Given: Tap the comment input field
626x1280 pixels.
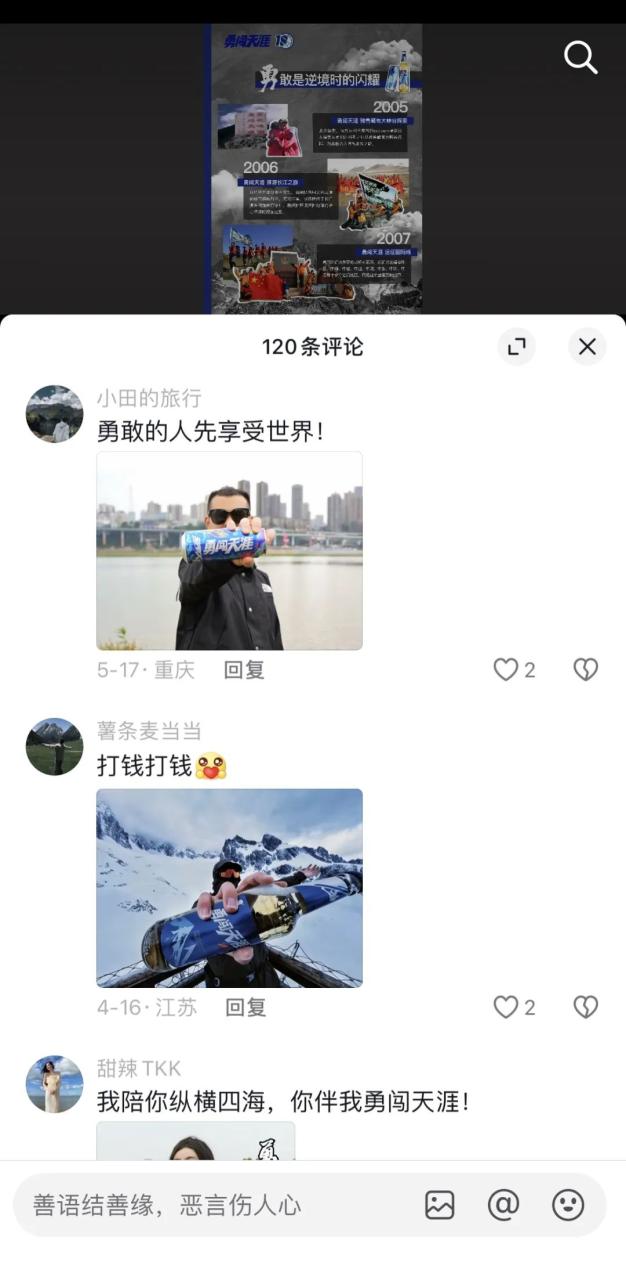Looking at the screenshot, I should 200,1205.
